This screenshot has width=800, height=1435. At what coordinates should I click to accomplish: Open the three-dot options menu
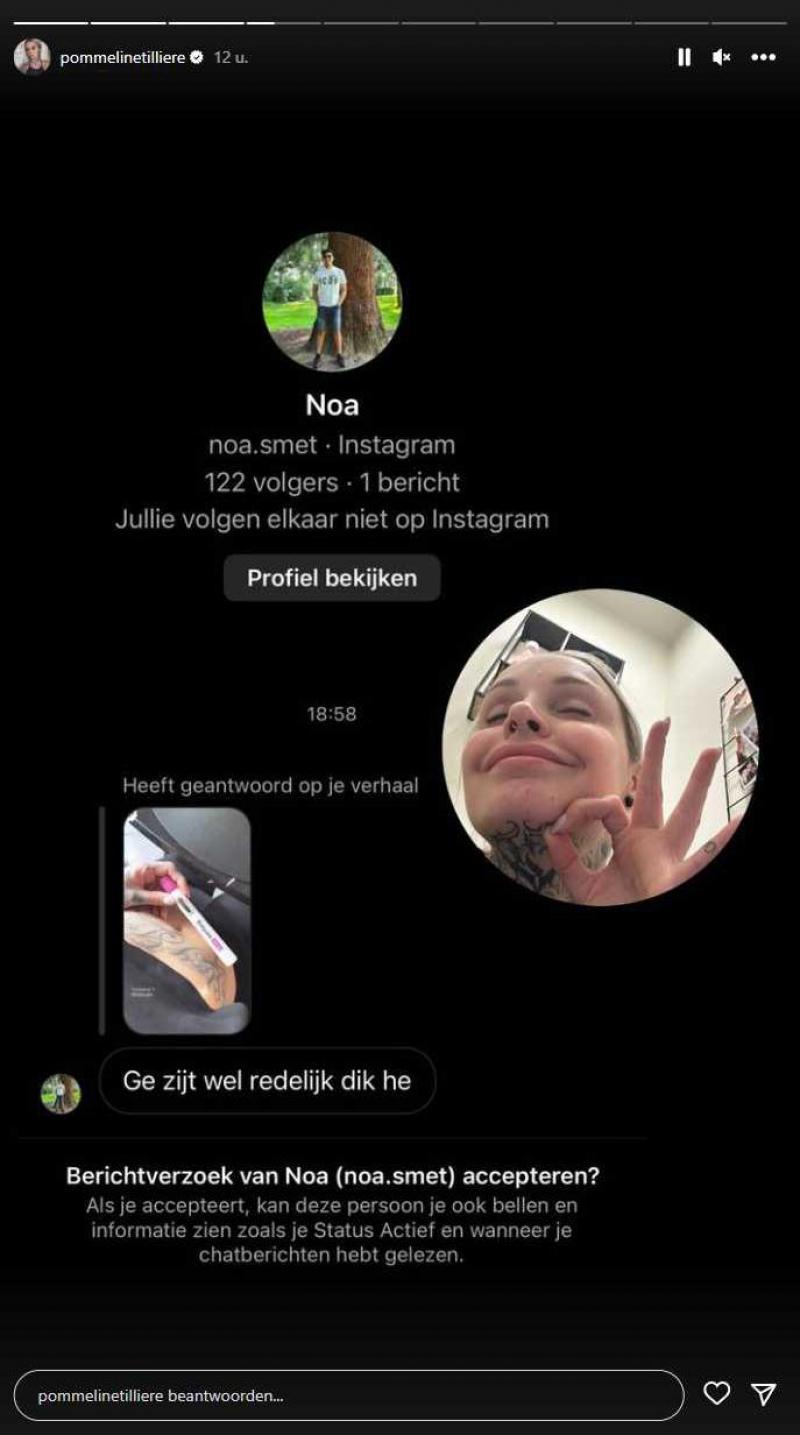(763, 57)
